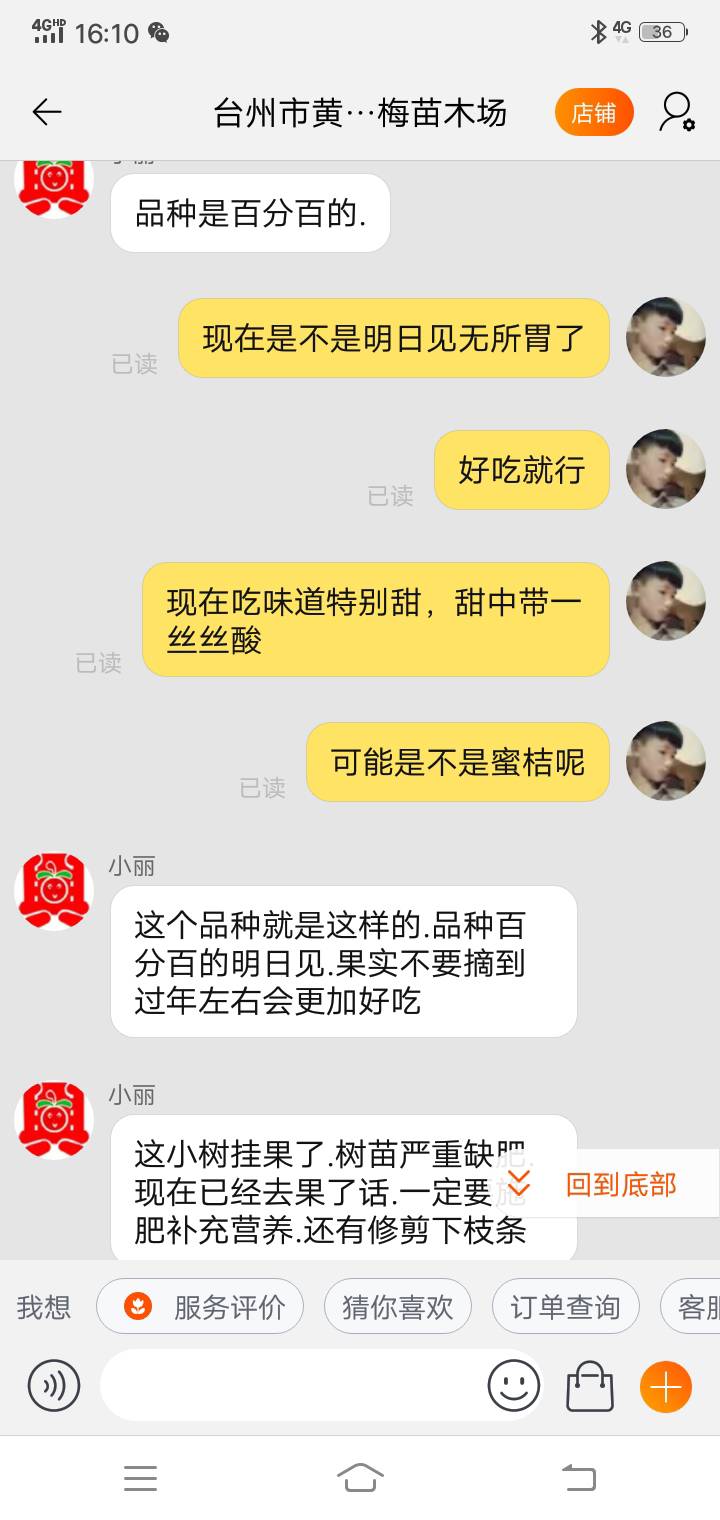Open the 店铺 store page

click(x=594, y=112)
